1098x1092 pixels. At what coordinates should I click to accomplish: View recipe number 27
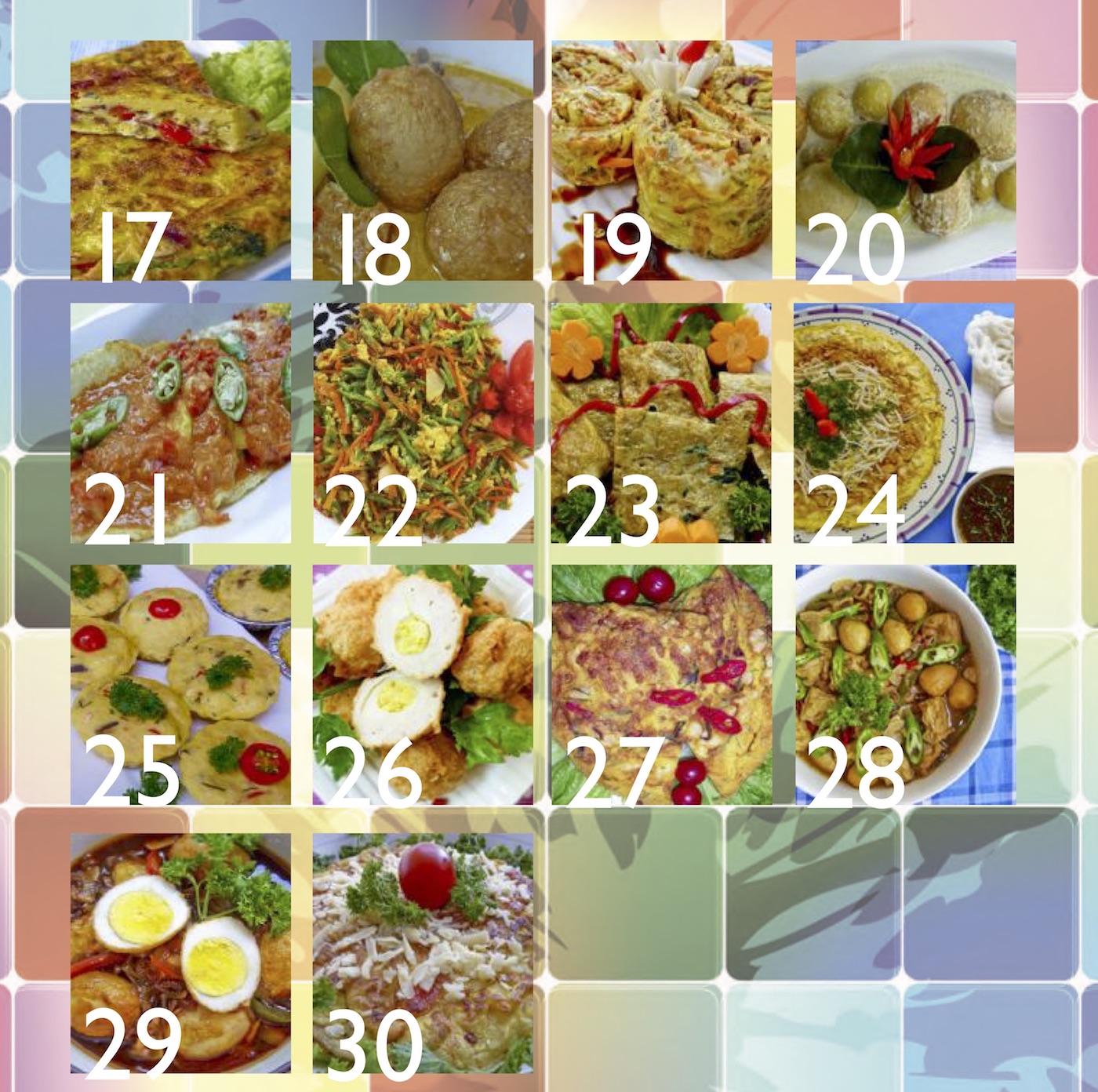point(661,684)
